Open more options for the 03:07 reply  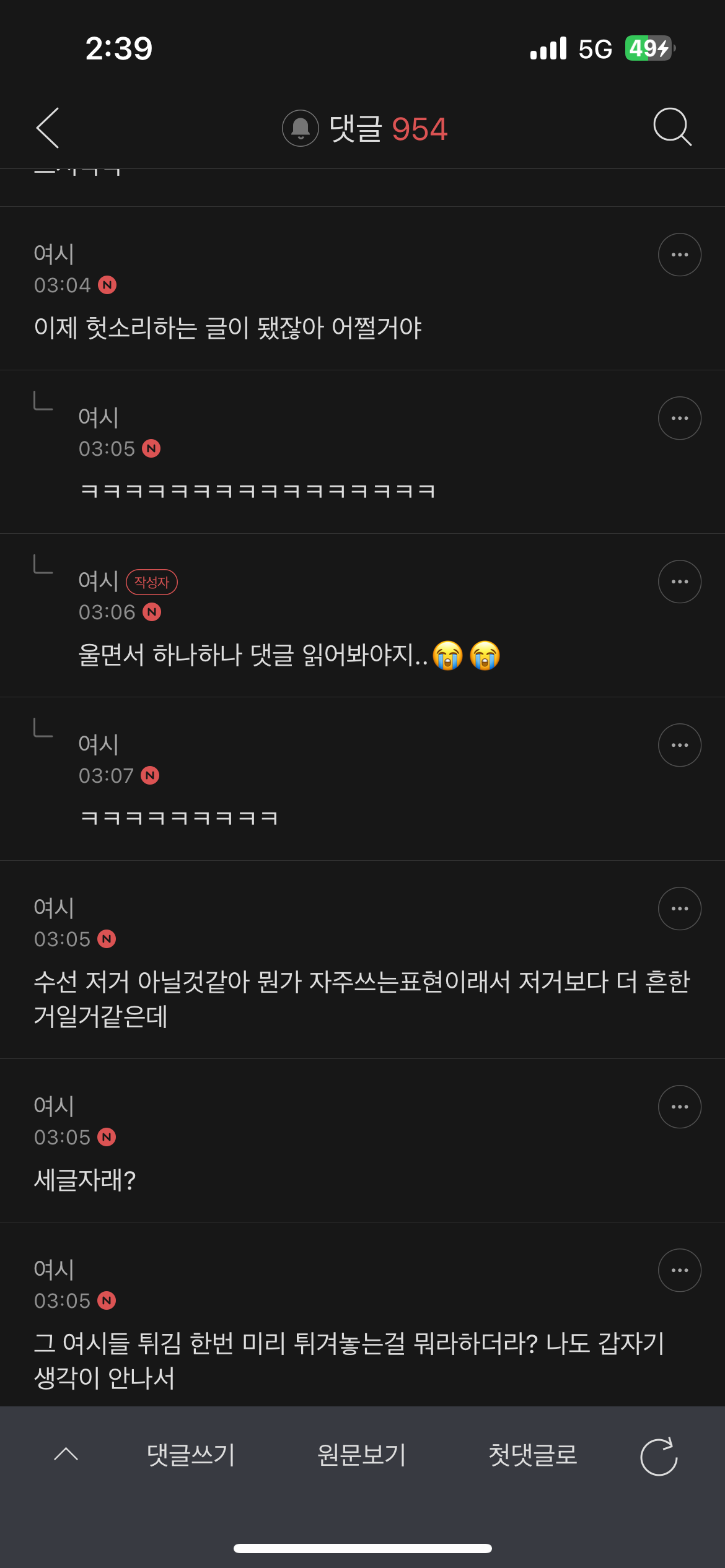tap(679, 745)
